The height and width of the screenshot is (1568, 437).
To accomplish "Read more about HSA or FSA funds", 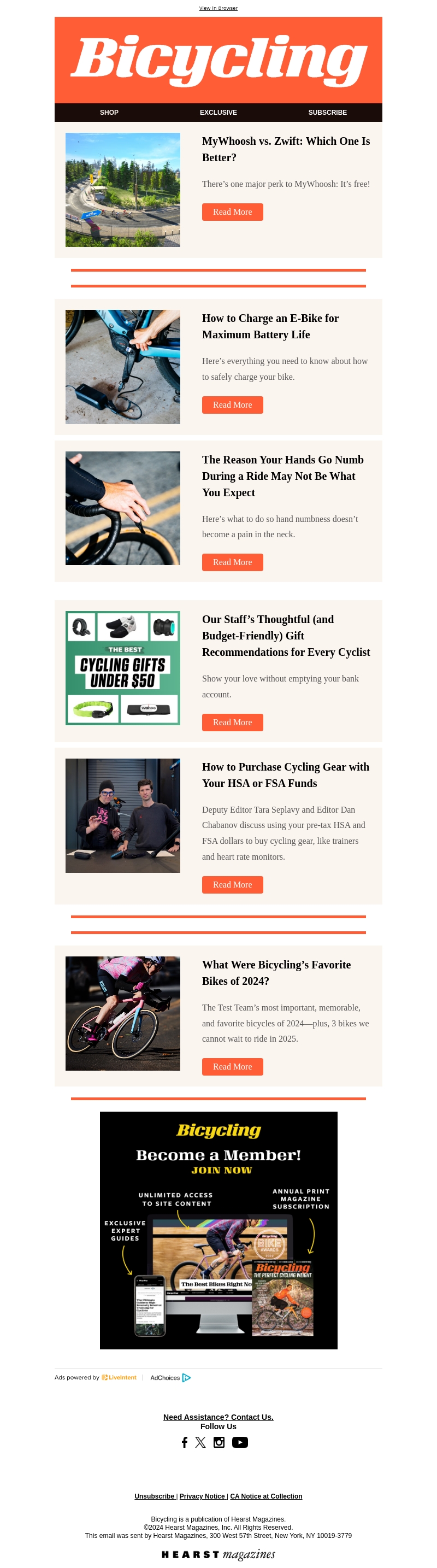I will pyautogui.click(x=232, y=884).
